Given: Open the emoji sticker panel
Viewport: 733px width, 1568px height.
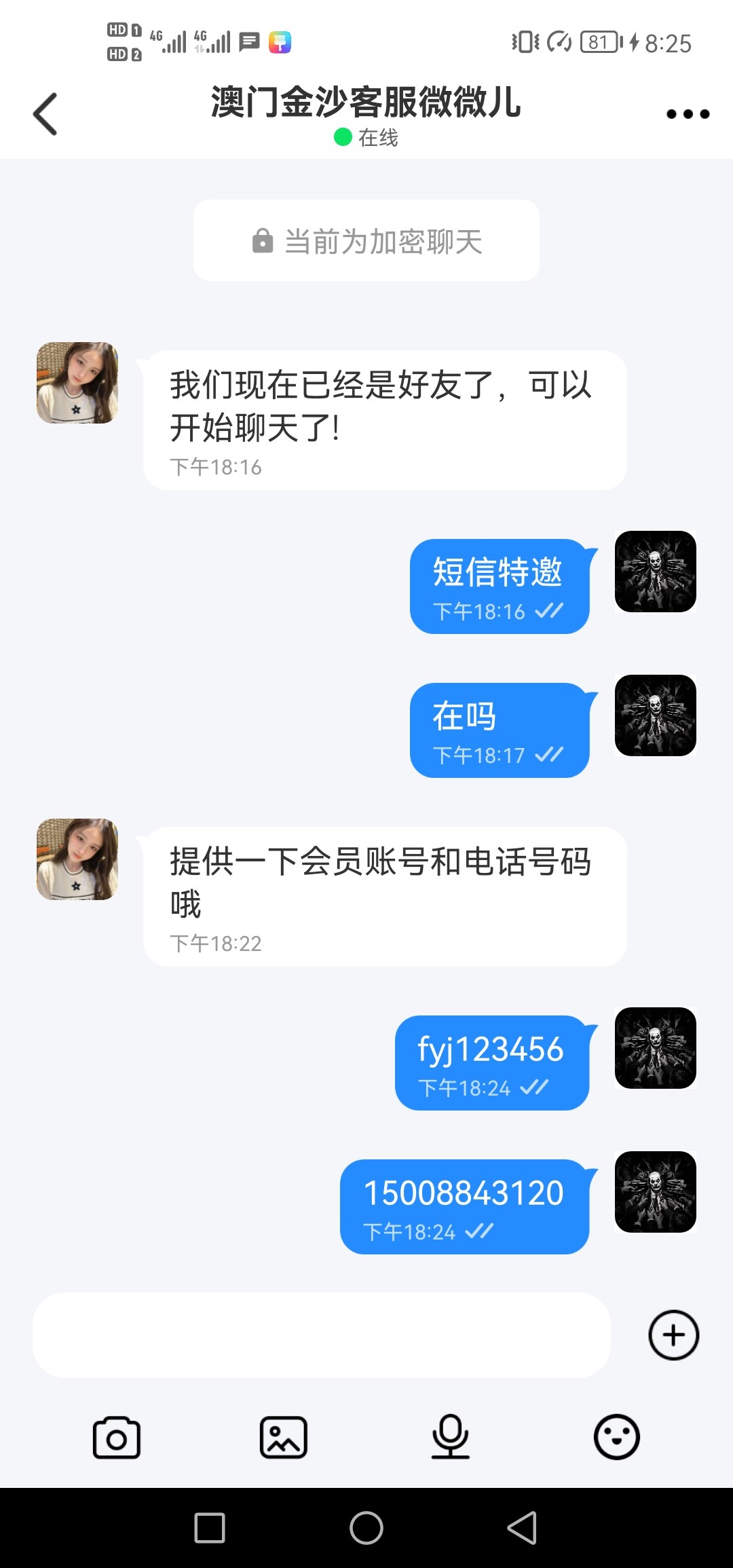Looking at the screenshot, I should 616,1437.
